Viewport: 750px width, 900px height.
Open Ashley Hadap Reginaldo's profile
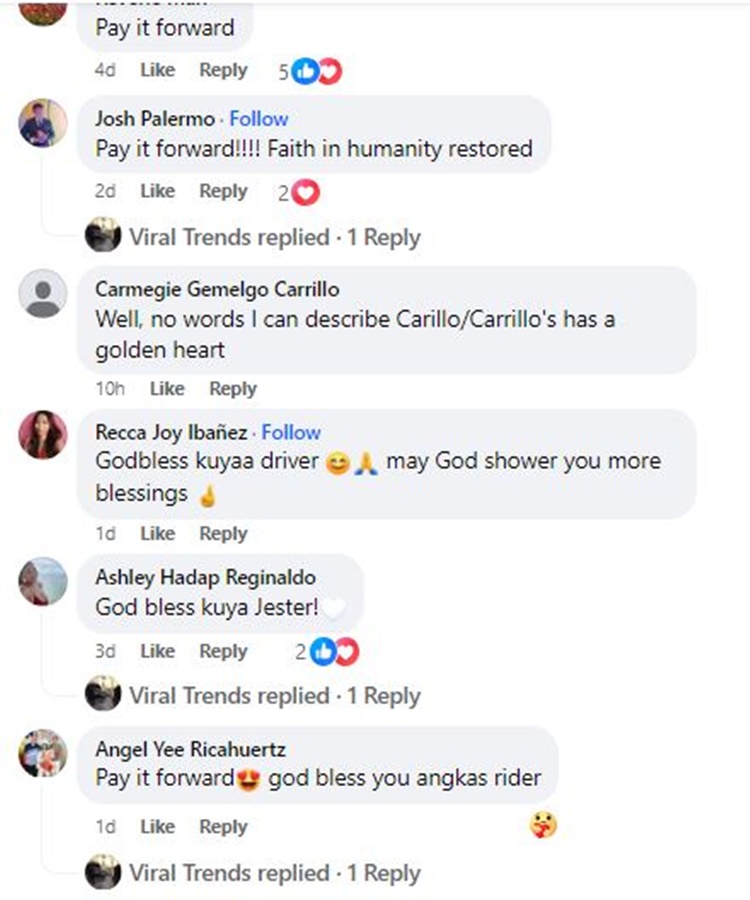205,577
